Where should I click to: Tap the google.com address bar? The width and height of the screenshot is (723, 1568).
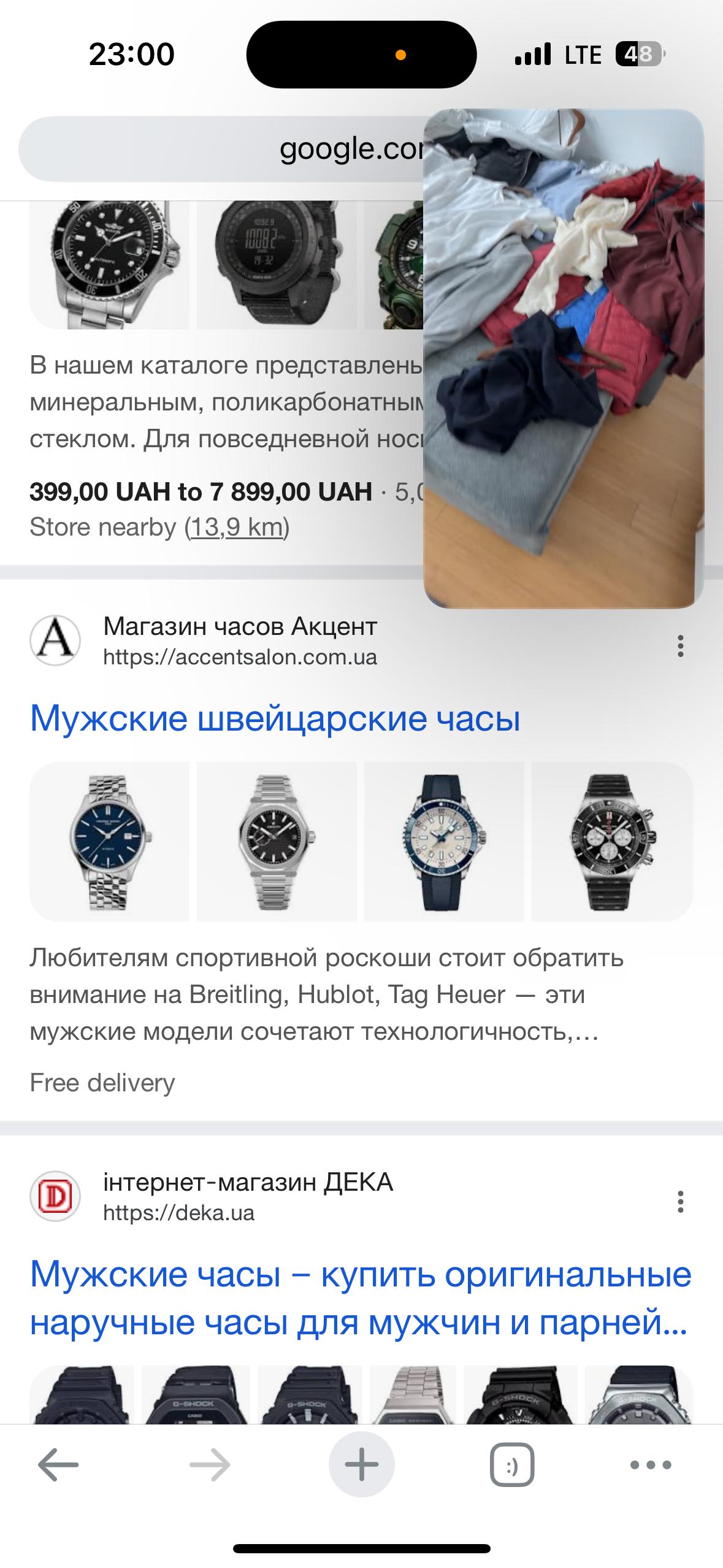[221, 149]
